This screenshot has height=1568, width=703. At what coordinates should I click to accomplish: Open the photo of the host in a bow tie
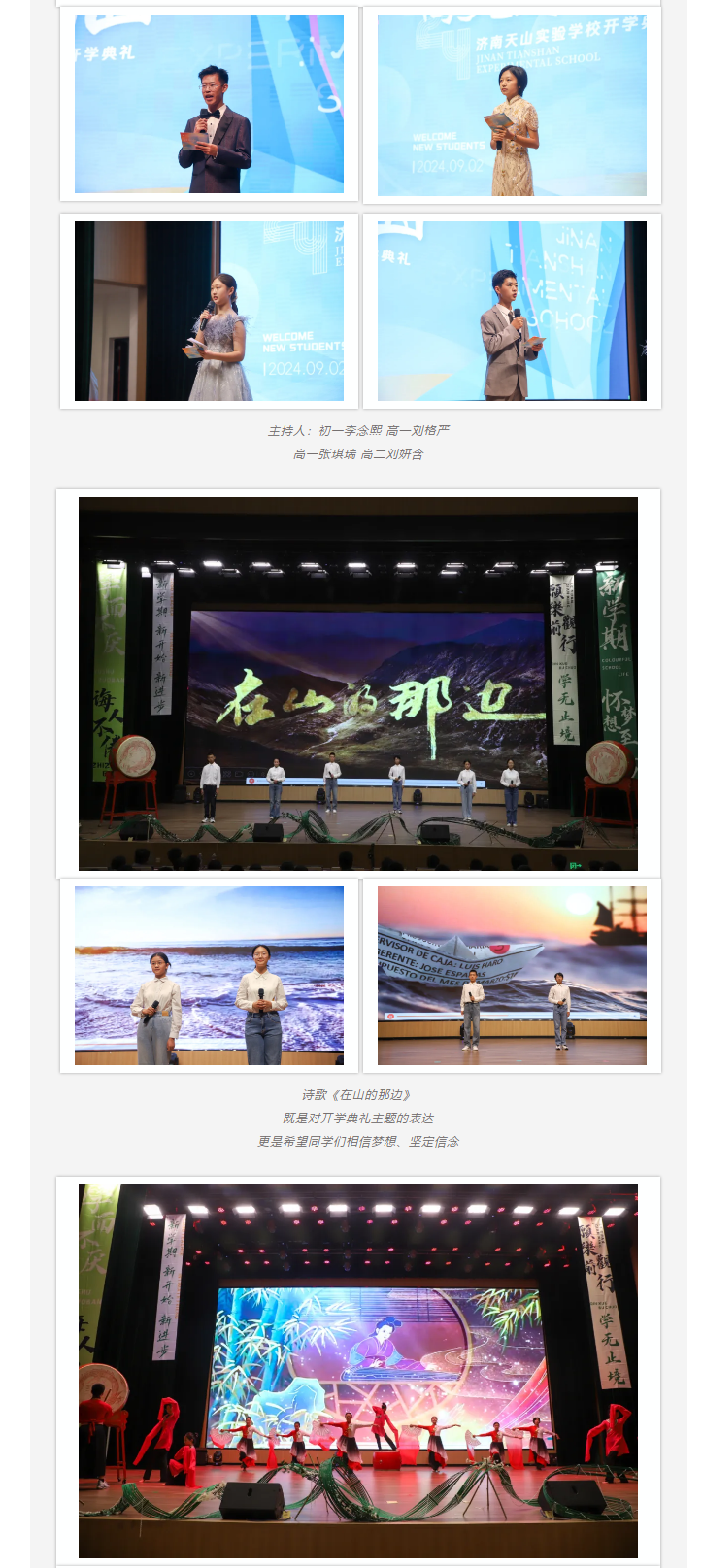click(x=209, y=103)
